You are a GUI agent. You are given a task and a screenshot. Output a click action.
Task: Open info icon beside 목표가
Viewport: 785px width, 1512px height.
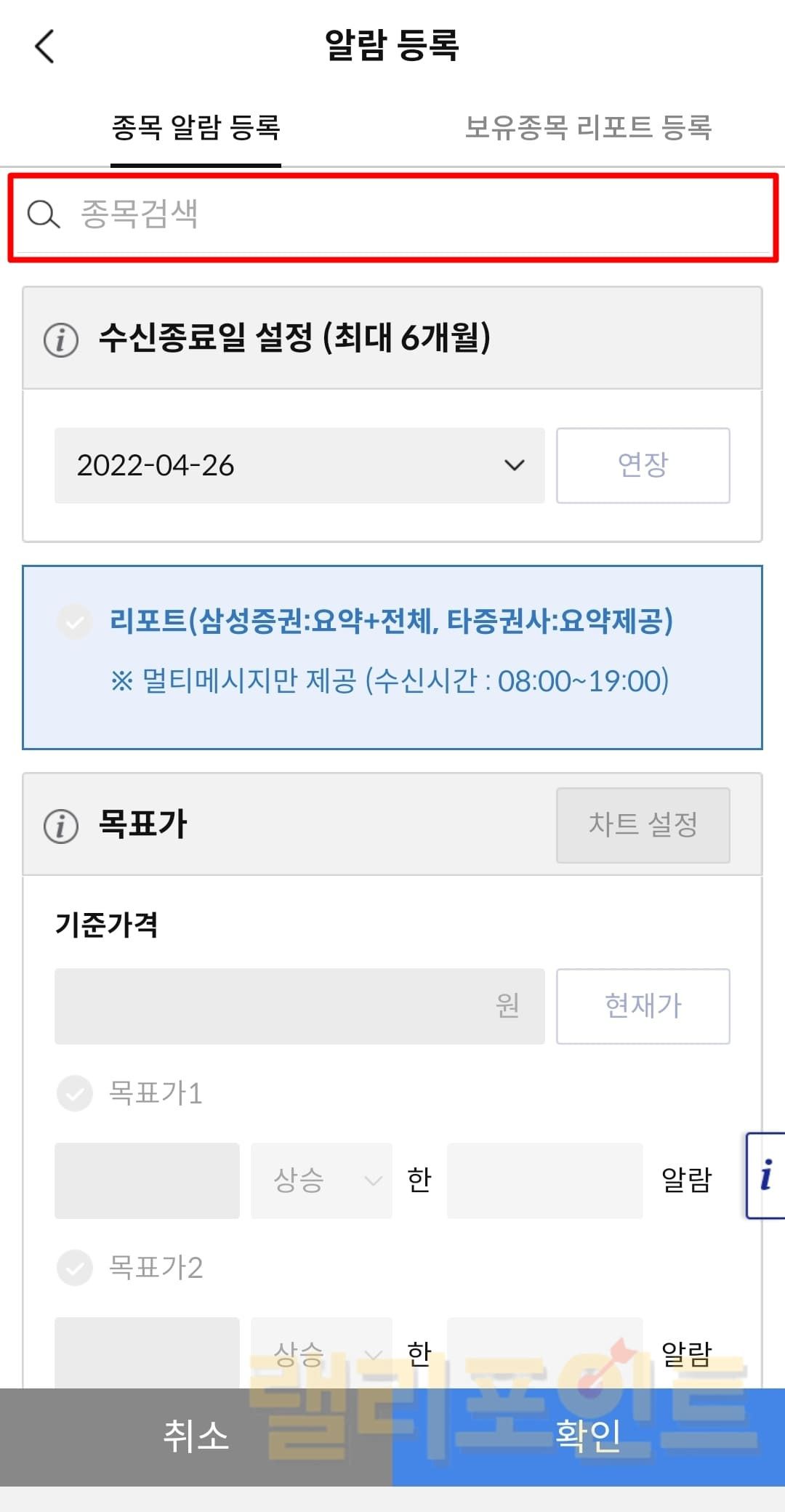click(x=61, y=827)
